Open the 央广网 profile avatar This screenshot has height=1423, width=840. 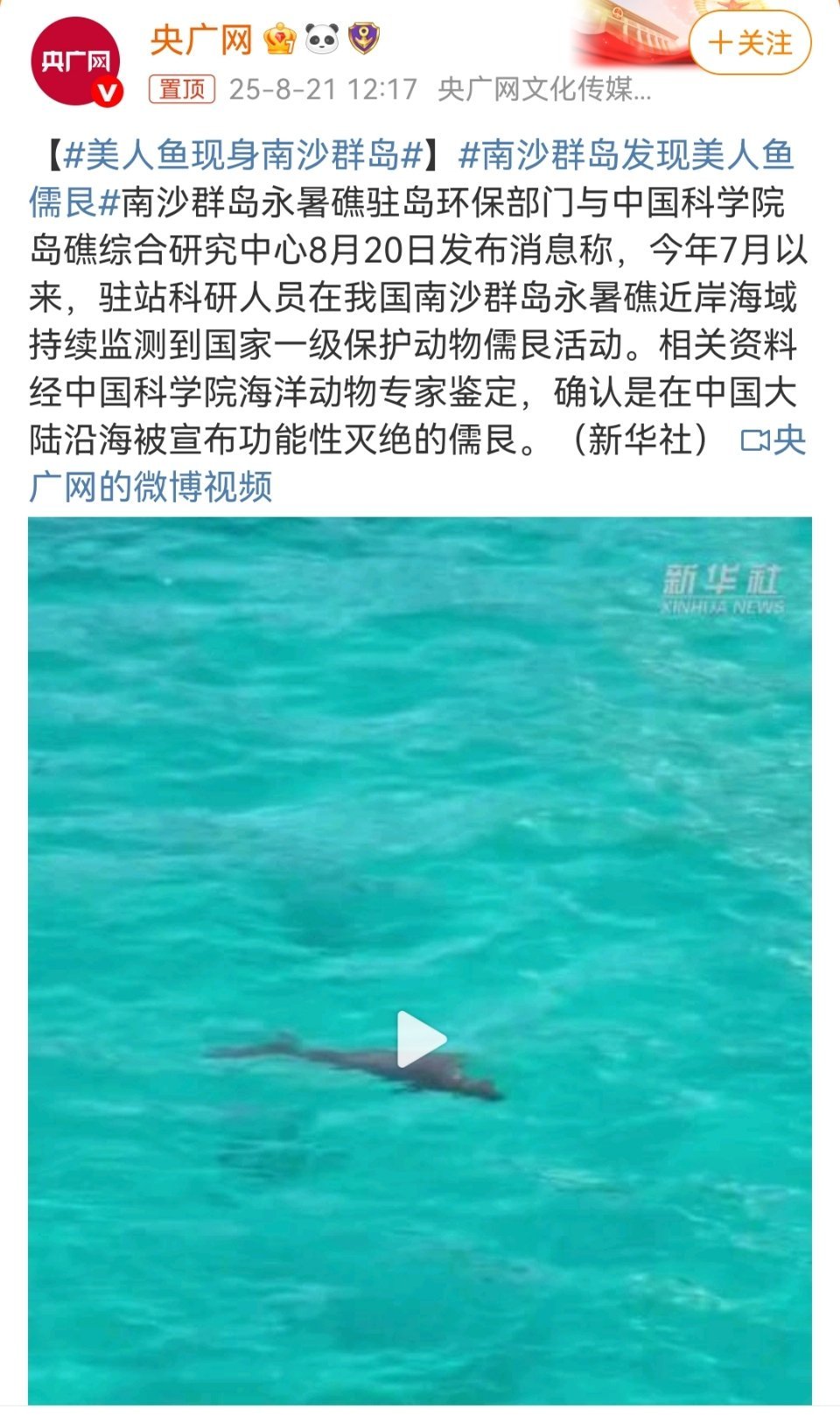pyautogui.click(x=76, y=61)
